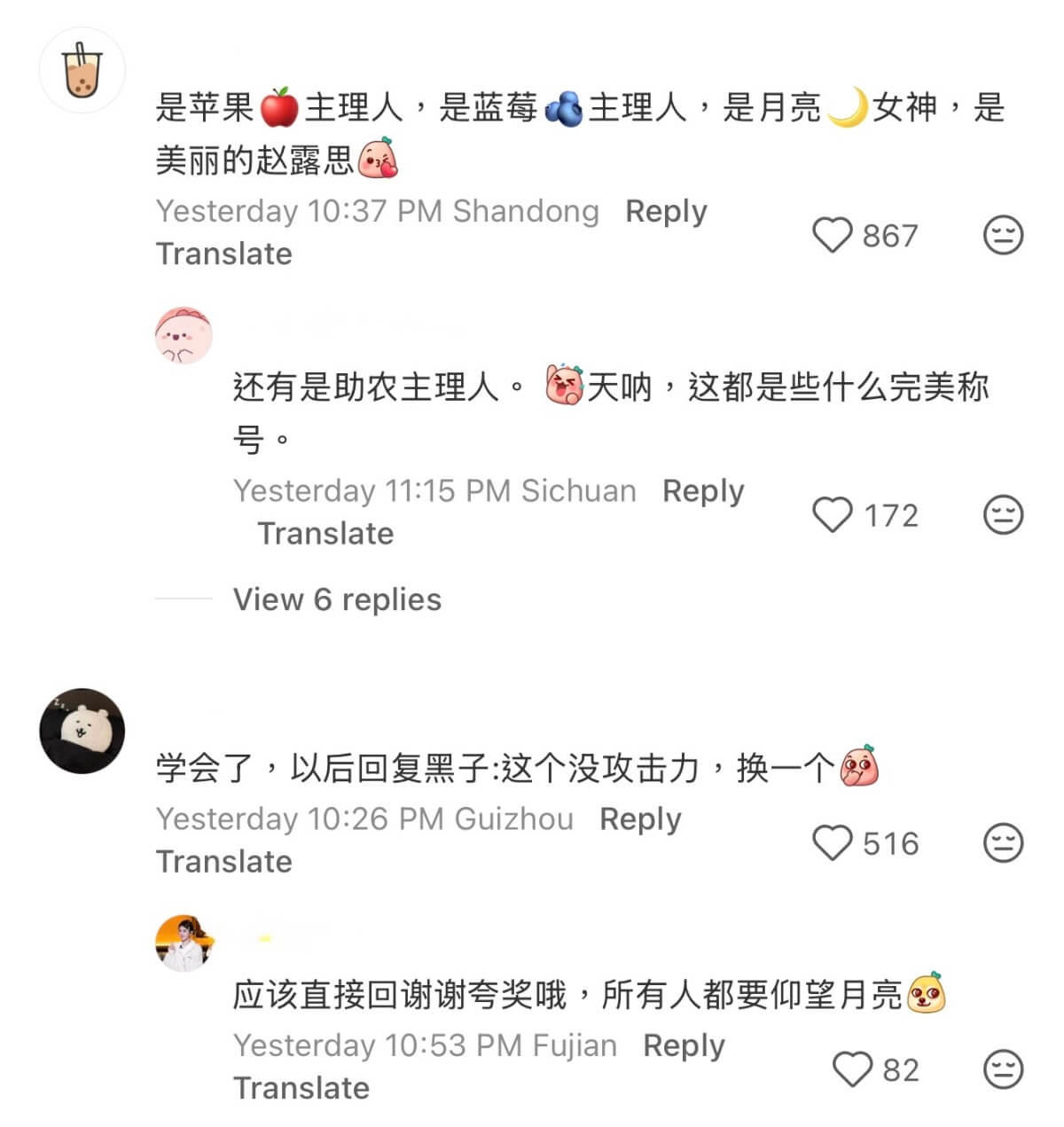The height and width of the screenshot is (1127, 1064).
Task: Translate the Shandong comment
Action: pos(223,254)
